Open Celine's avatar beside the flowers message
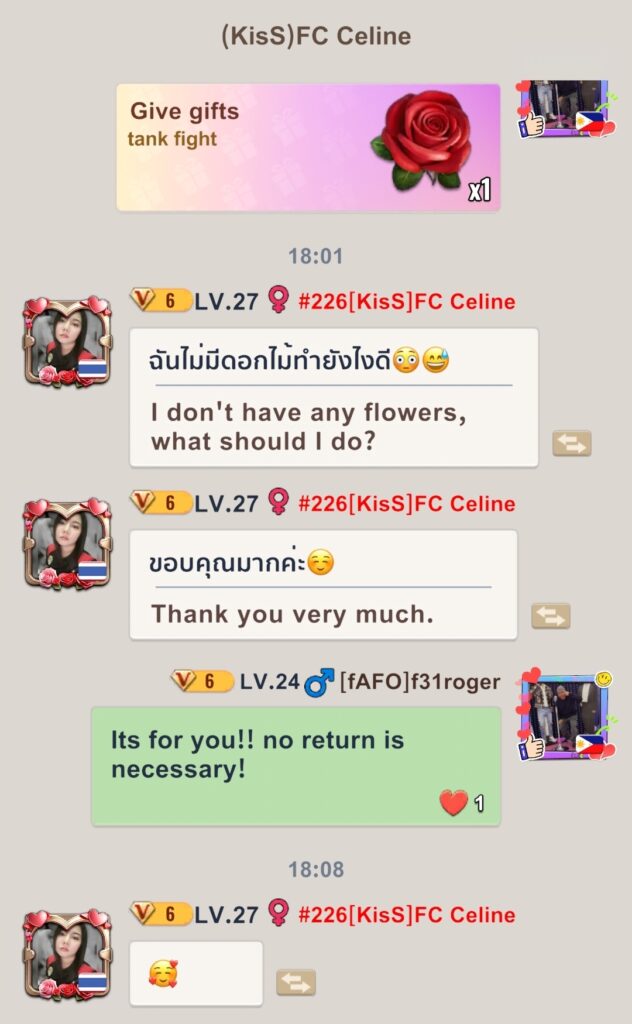632x1024 pixels. 67,342
